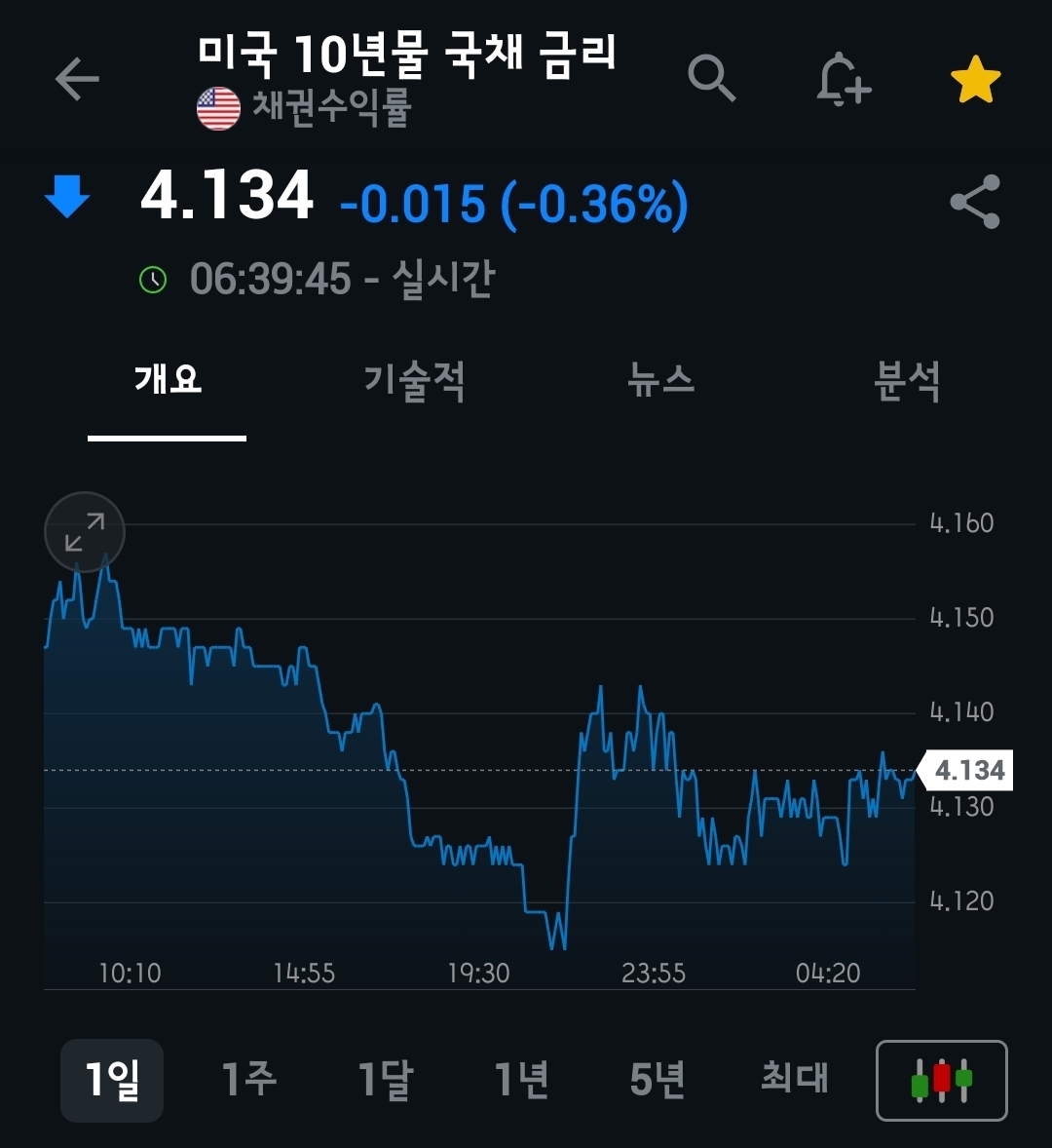Add a price alert with the bell
The image size is (1052, 1148).
pos(843,79)
